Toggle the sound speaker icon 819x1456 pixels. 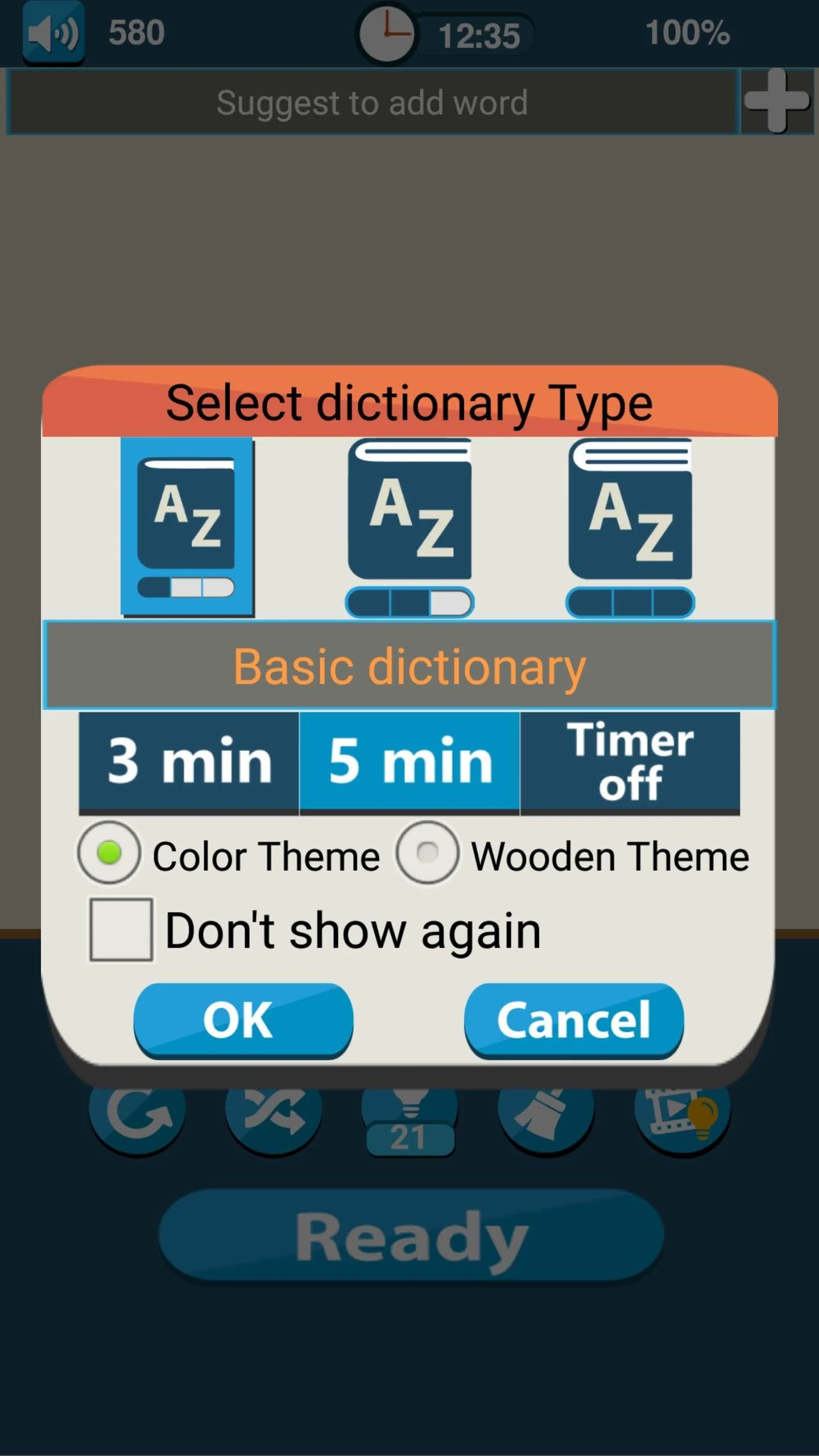pyautogui.click(x=53, y=32)
